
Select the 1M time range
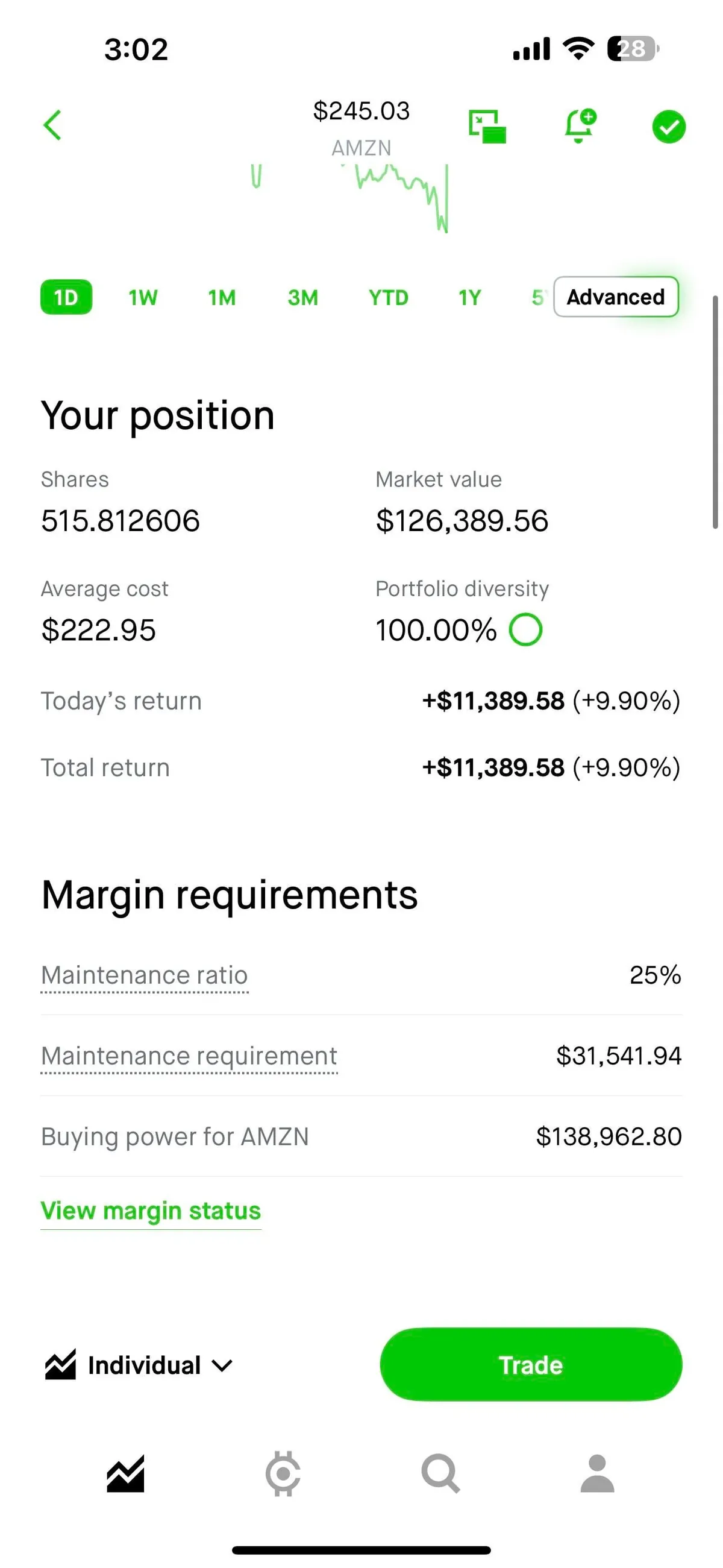221,298
